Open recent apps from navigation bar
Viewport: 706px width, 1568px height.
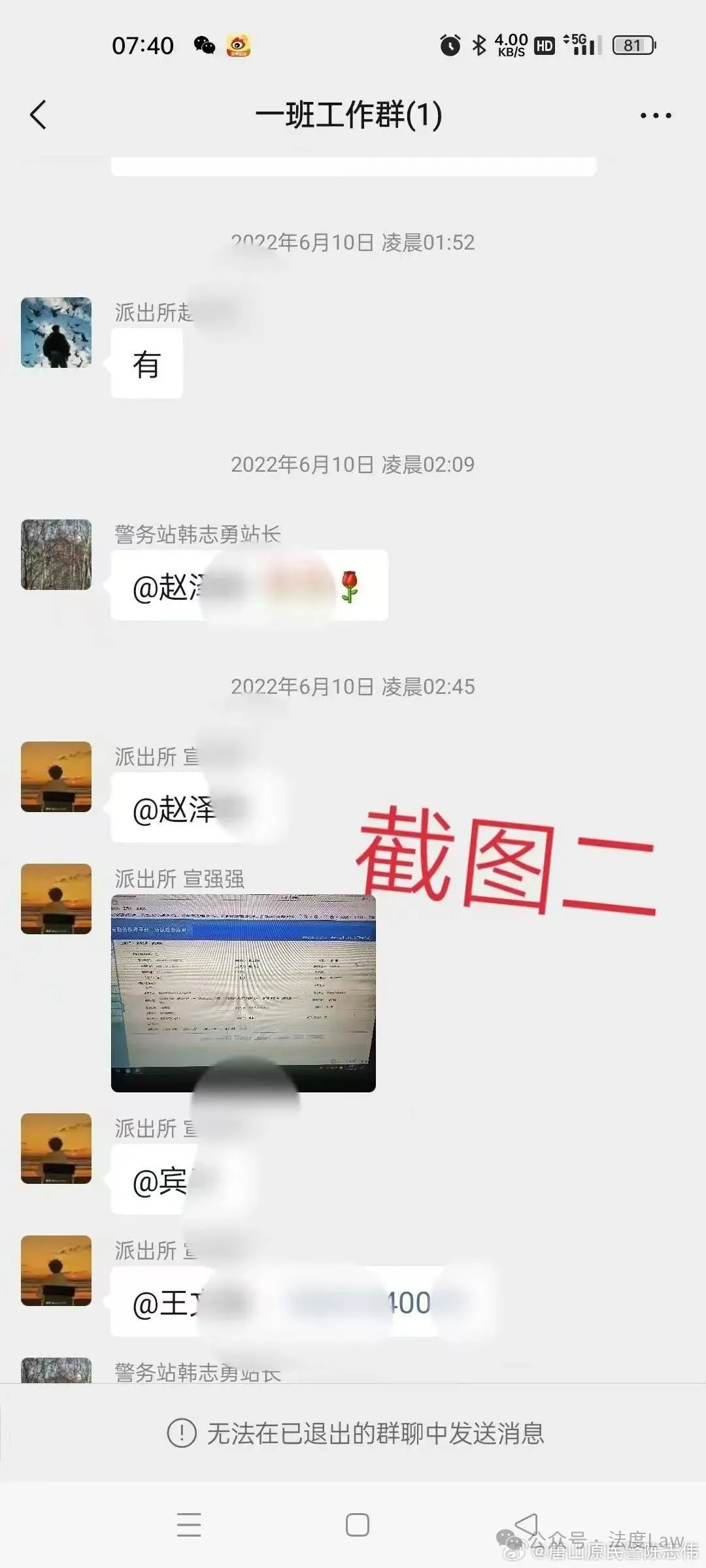click(189, 1525)
